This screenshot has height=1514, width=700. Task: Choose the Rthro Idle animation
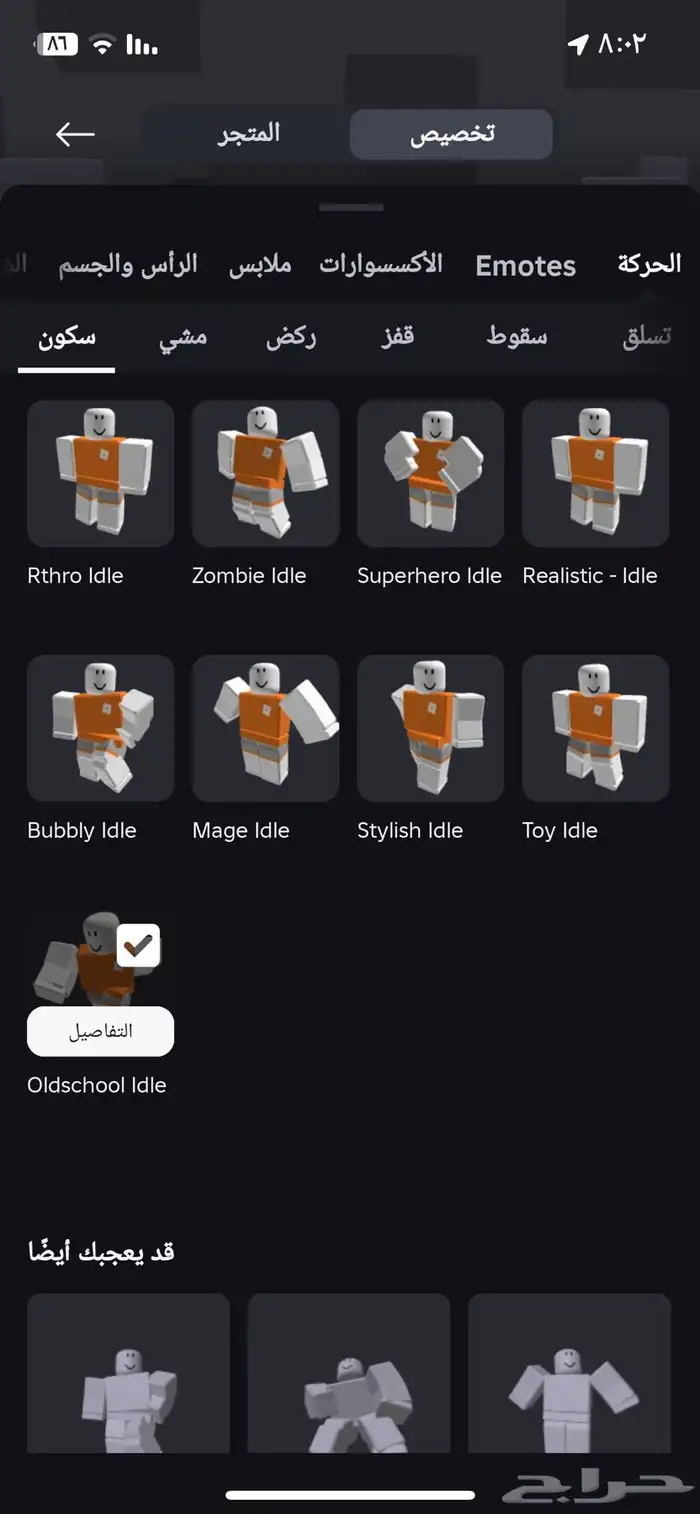[100, 474]
